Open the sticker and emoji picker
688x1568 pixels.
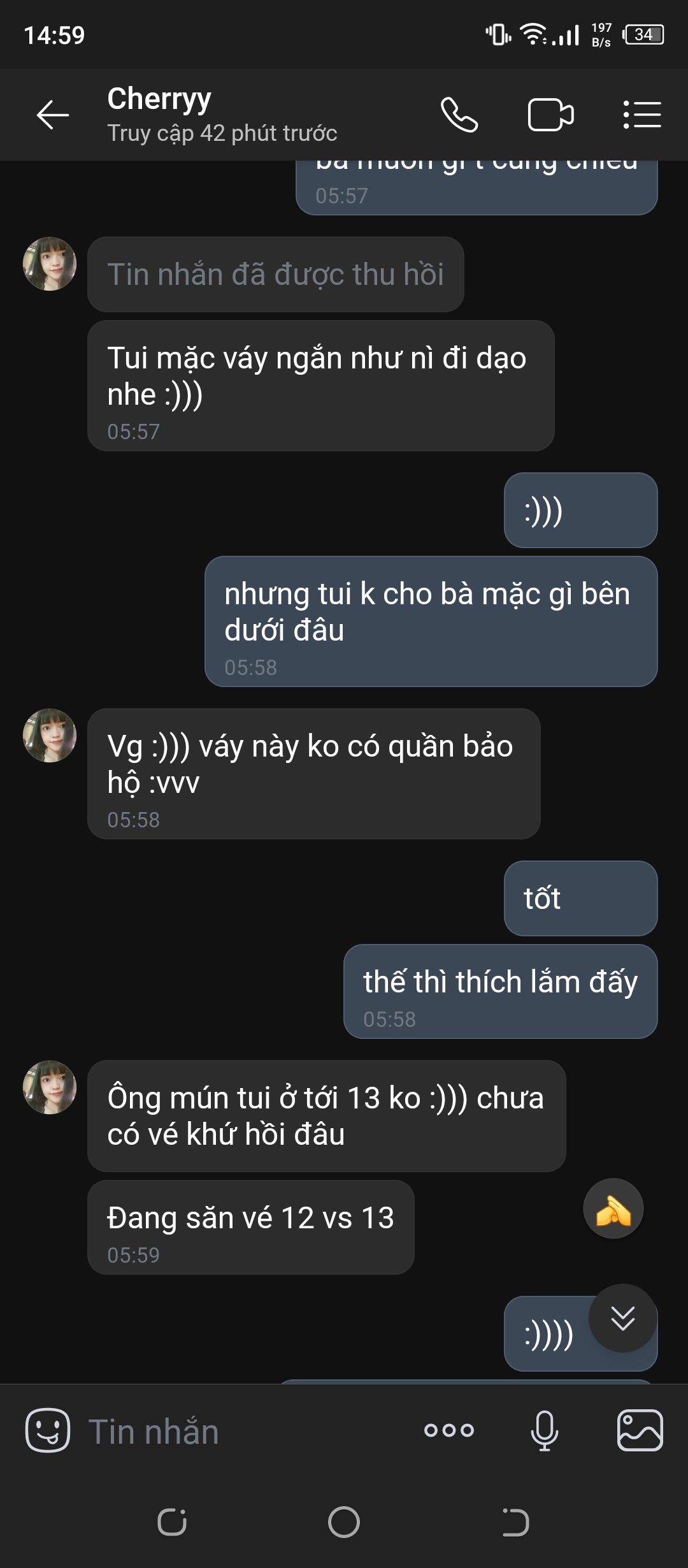[48, 1430]
